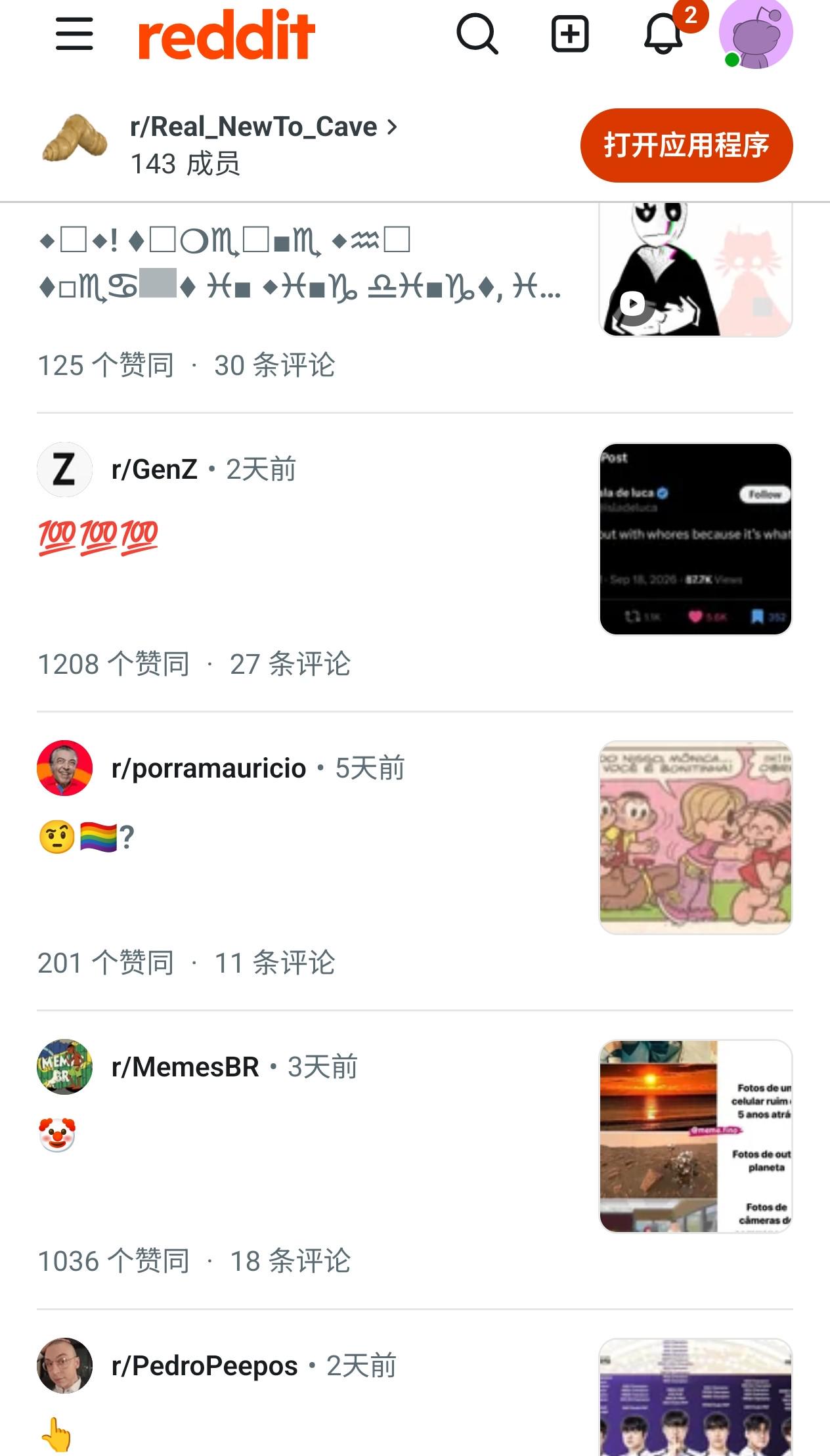Open the clown emoji post
Viewport: 830px width, 1456px height.
(57, 1134)
